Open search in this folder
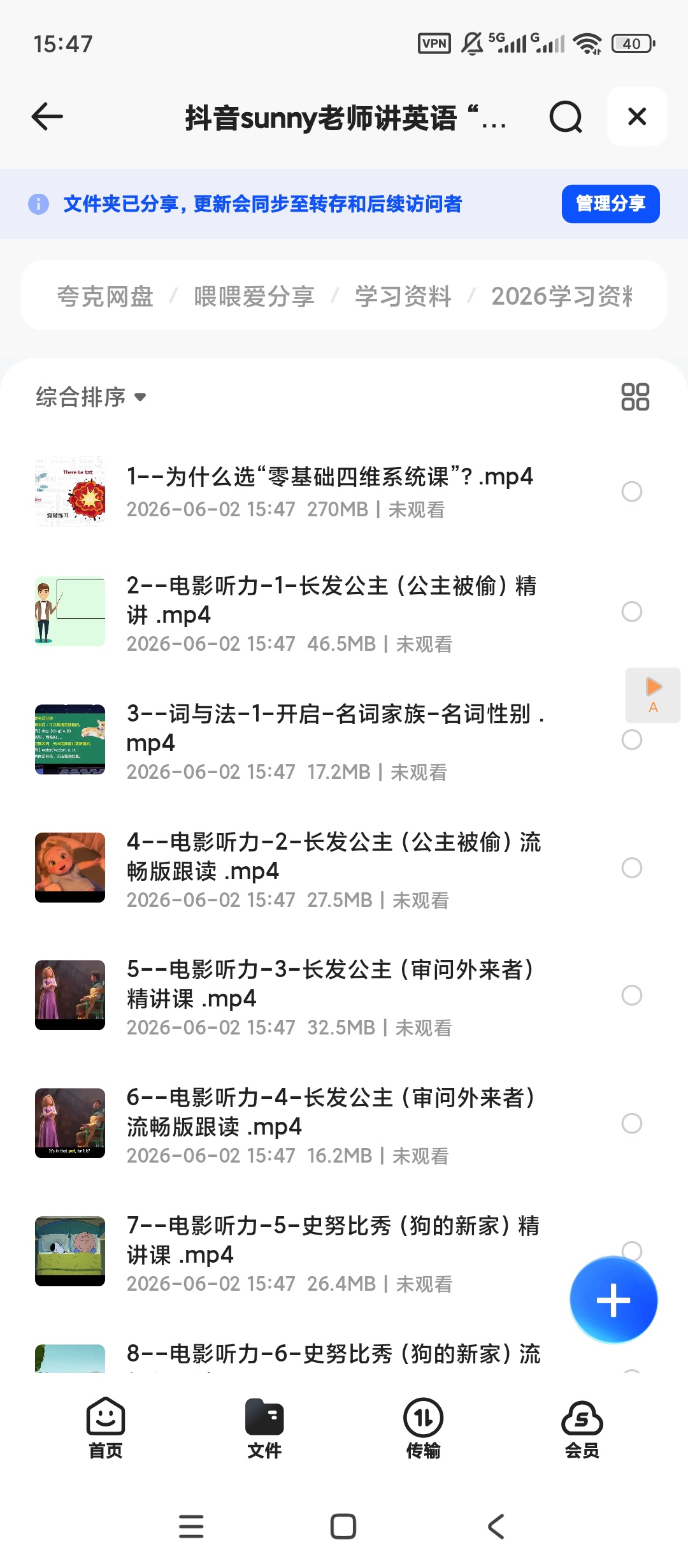The height and width of the screenshot is (1568, 688). point(566,117)
